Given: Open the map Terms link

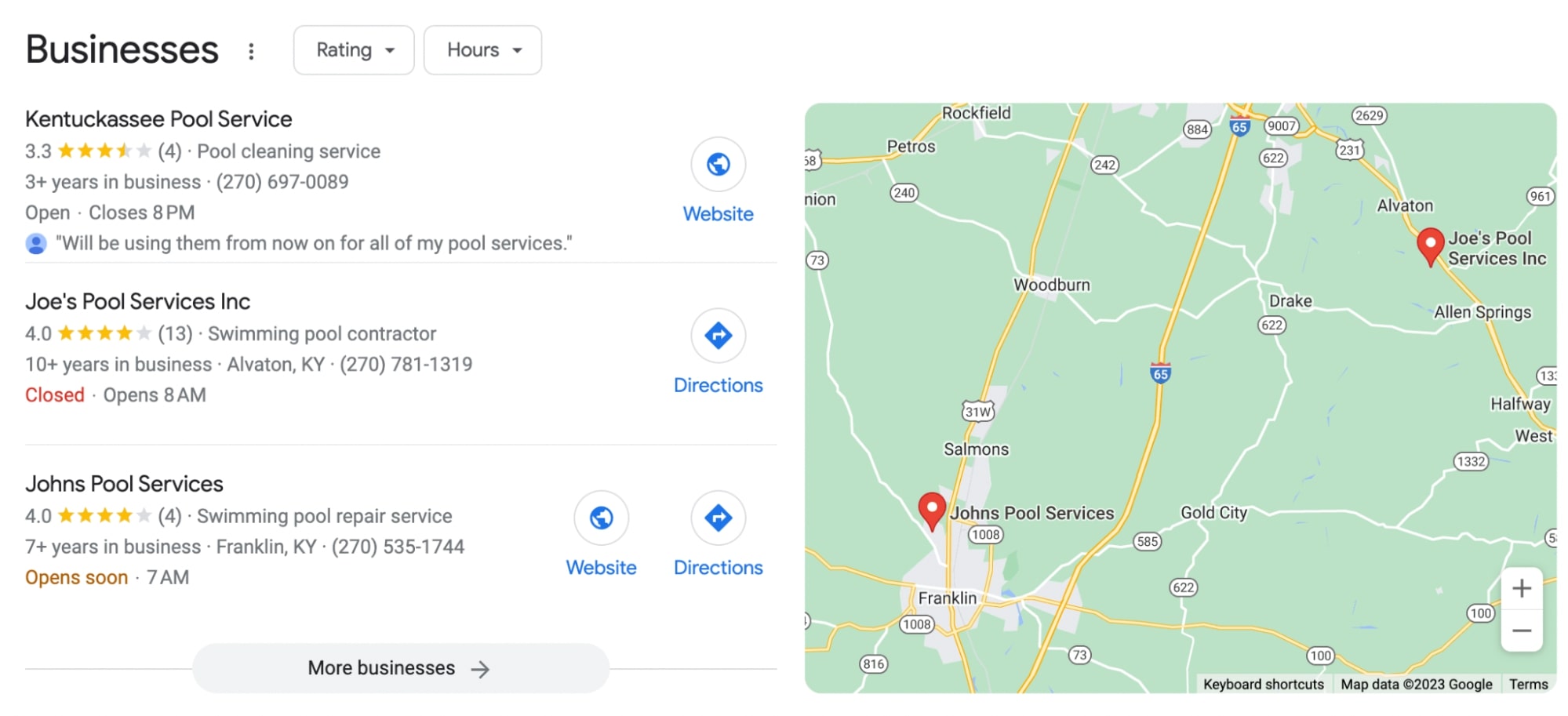Looking at the screenshot, I should [1528, 684].
